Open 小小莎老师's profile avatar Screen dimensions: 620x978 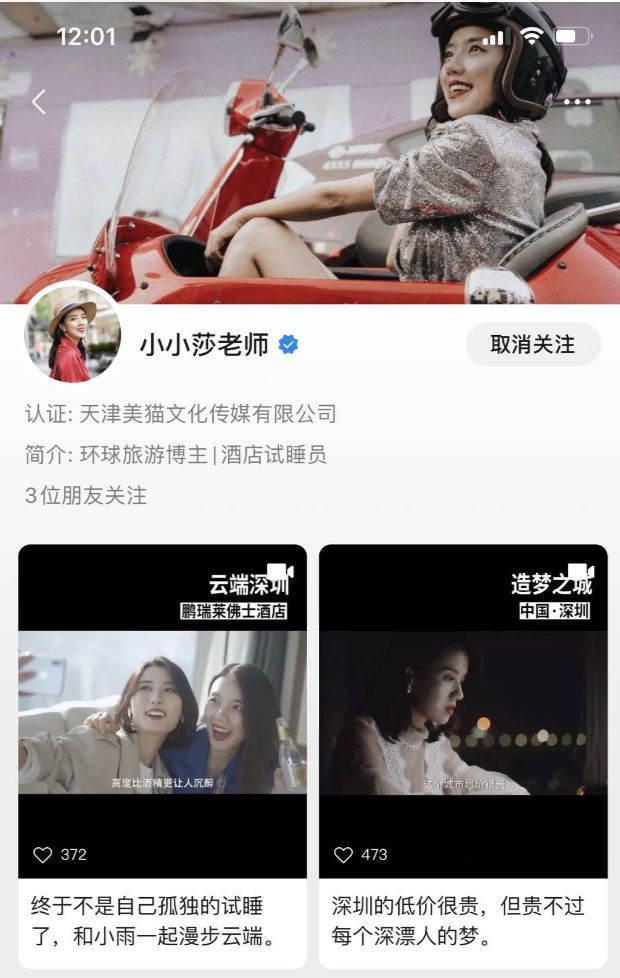click(72, 333)
